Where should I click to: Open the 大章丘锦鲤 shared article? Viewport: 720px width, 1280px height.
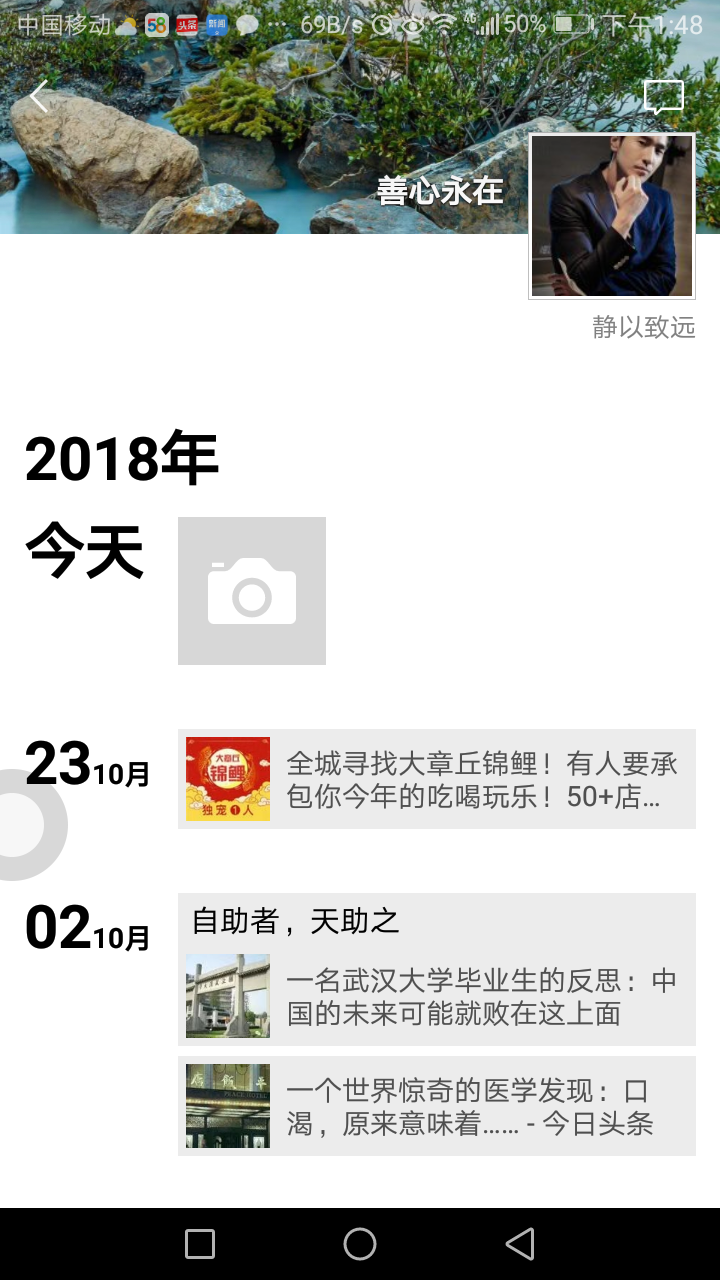437,779
